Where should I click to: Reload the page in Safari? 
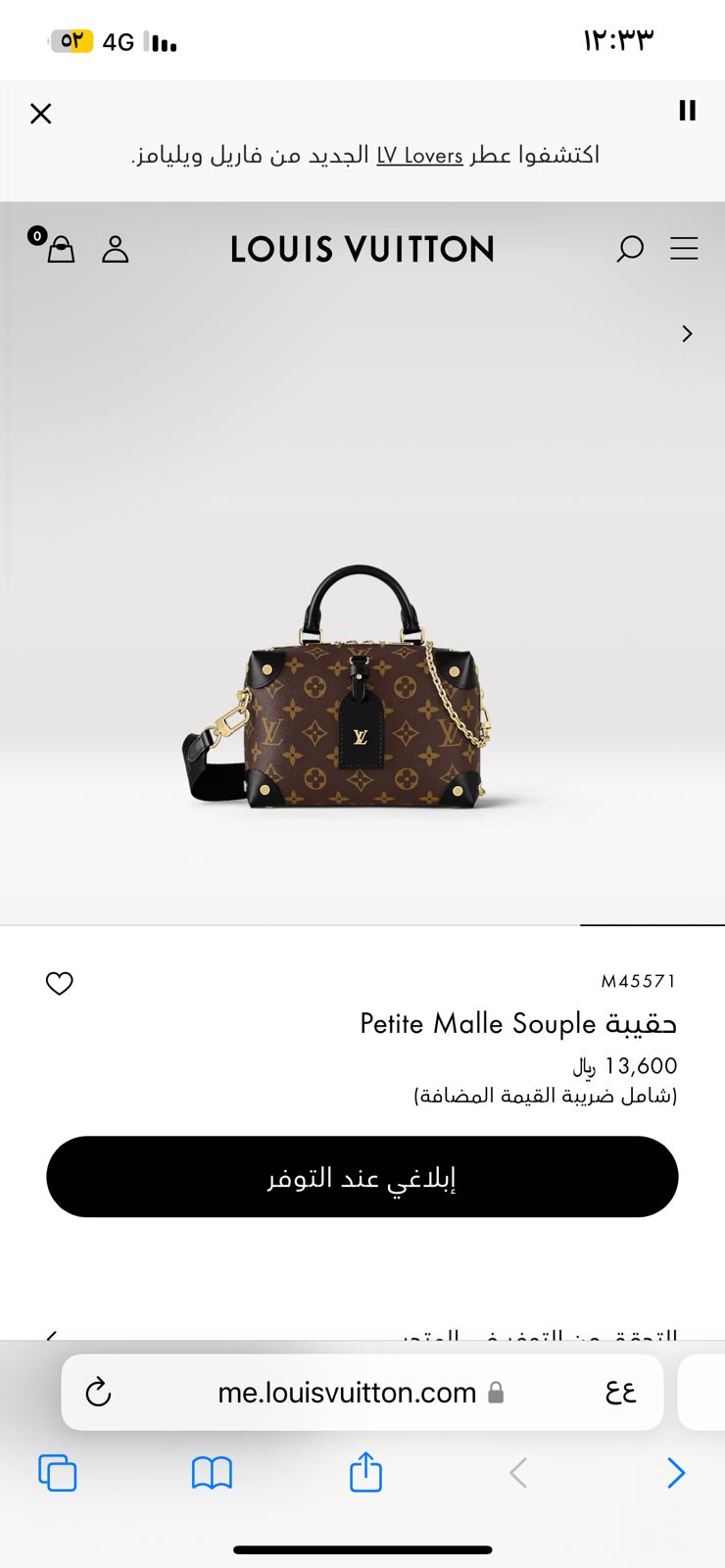(99, 1393)
